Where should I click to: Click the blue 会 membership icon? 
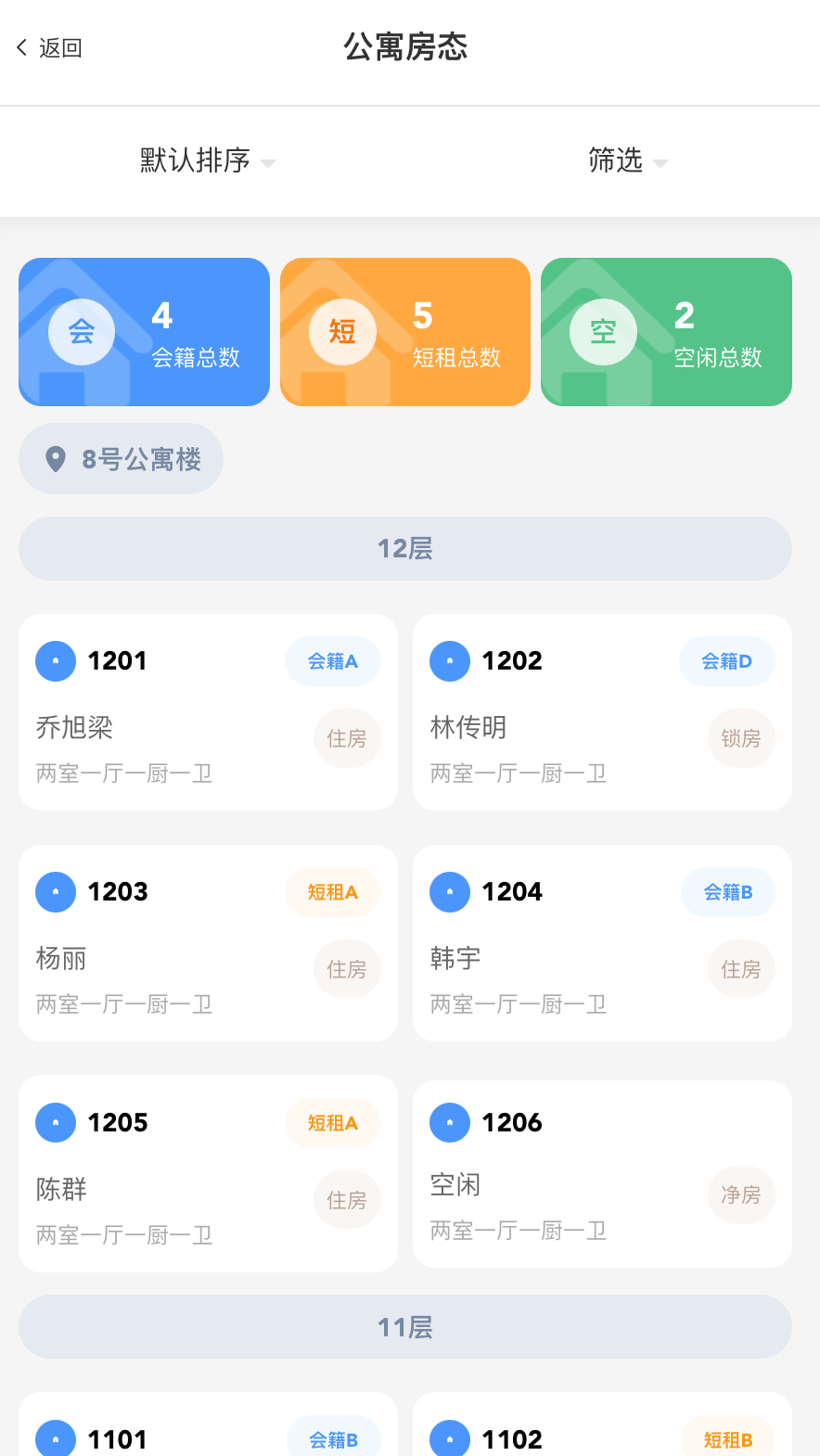[x=81, y=331]
